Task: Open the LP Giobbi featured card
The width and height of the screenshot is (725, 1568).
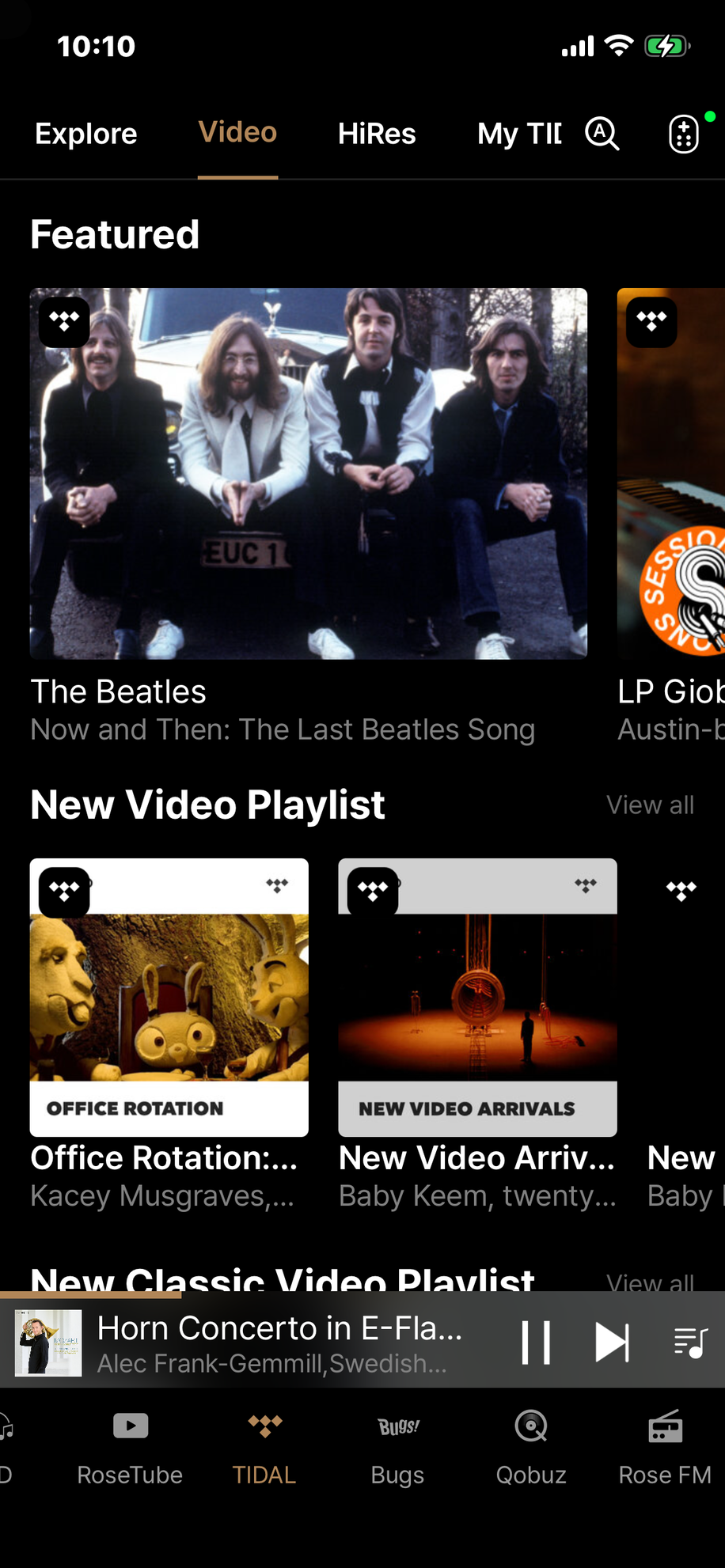Action: [x=671, y=473]
